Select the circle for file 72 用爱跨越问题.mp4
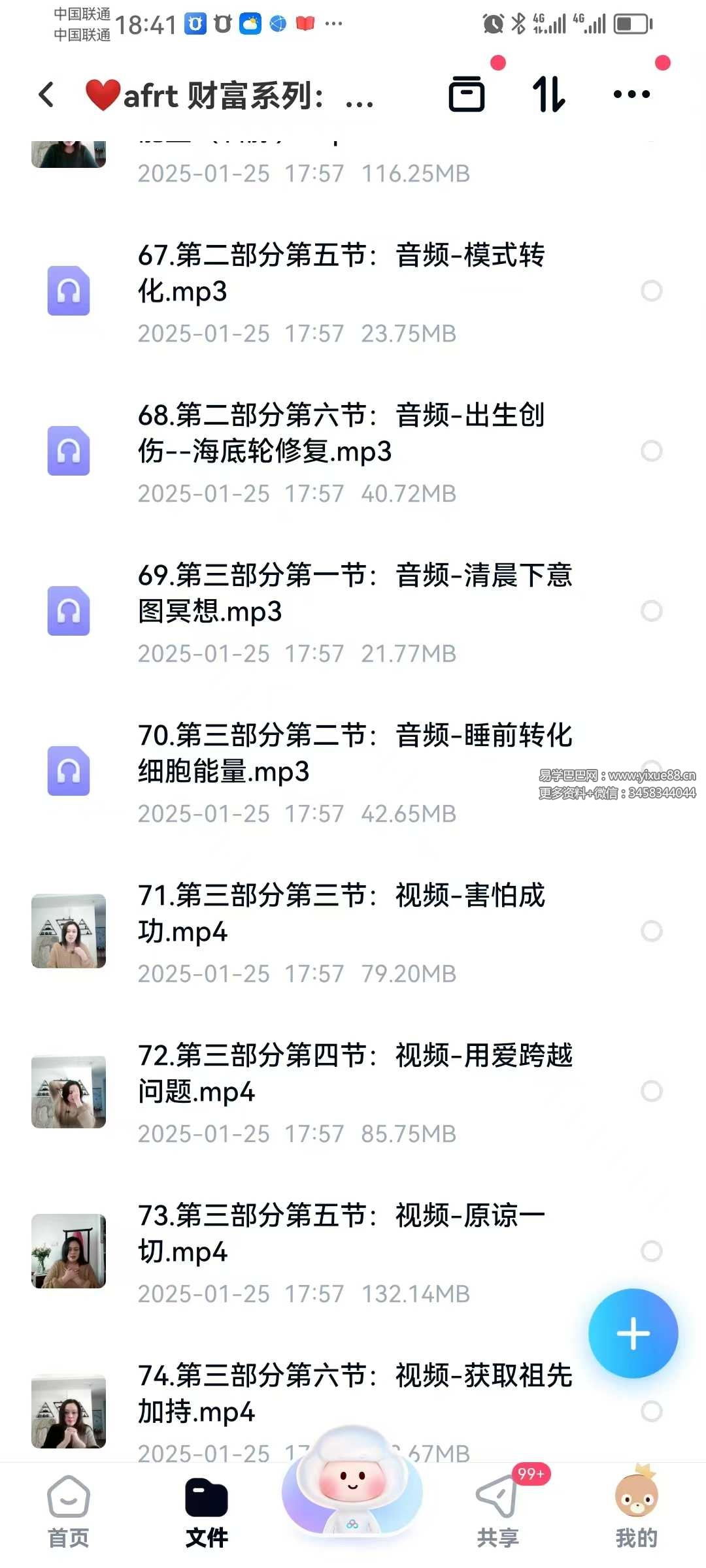 pyautogui.click(x=651, y=1091)
